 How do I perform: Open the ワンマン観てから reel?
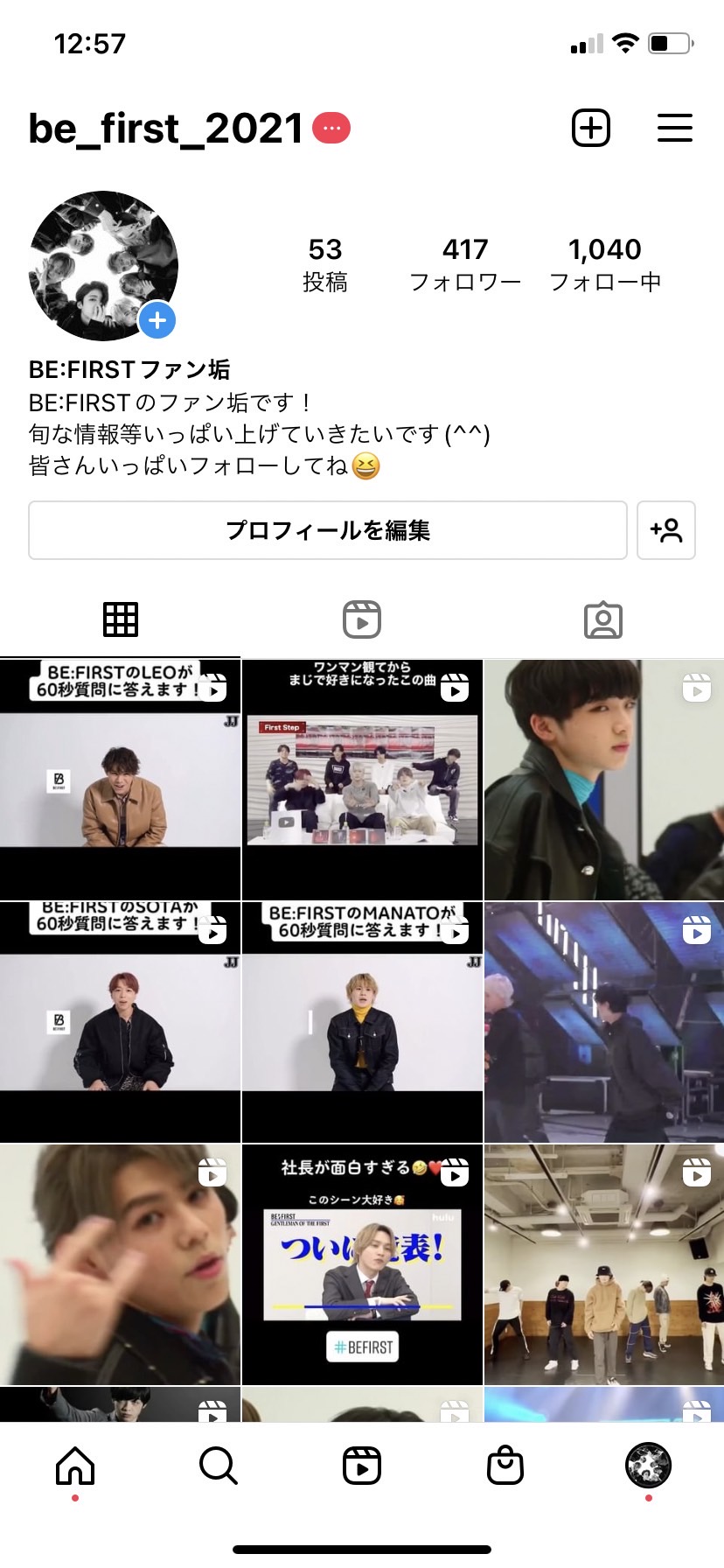coord(362,779)
